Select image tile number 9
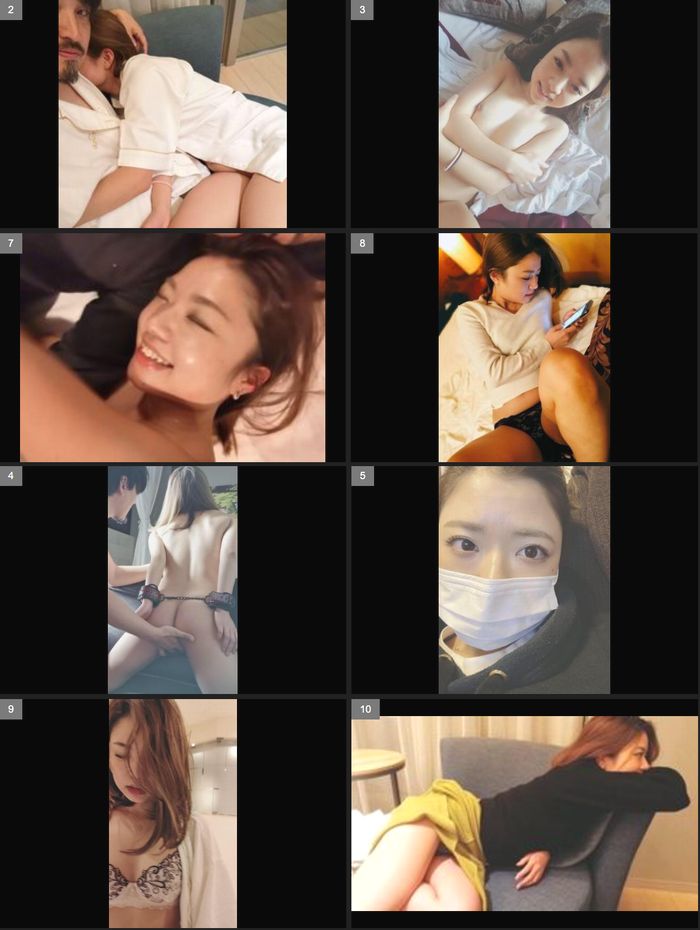700x930 pixels. click(173, 813)
